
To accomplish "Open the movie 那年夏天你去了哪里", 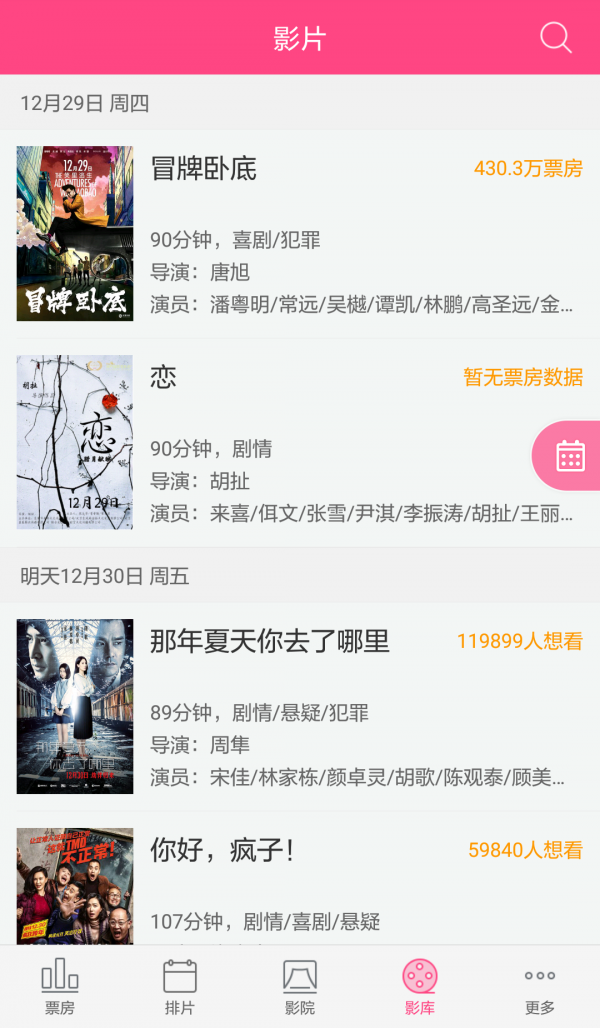I will coord(300,706).
